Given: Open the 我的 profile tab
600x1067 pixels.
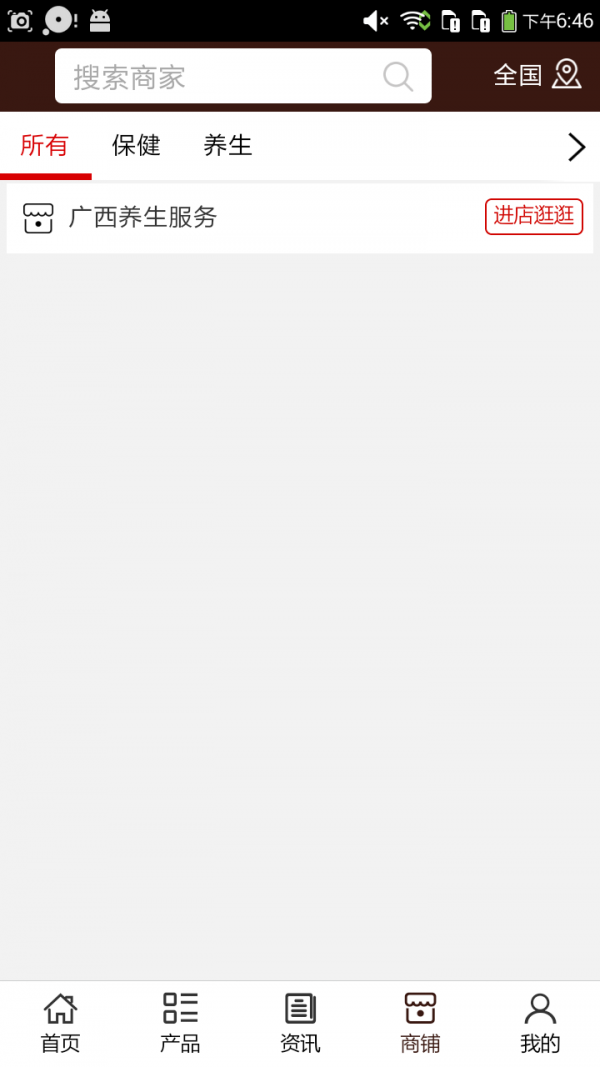Looking at the screenshot, I should click(x=540, y=1023).
